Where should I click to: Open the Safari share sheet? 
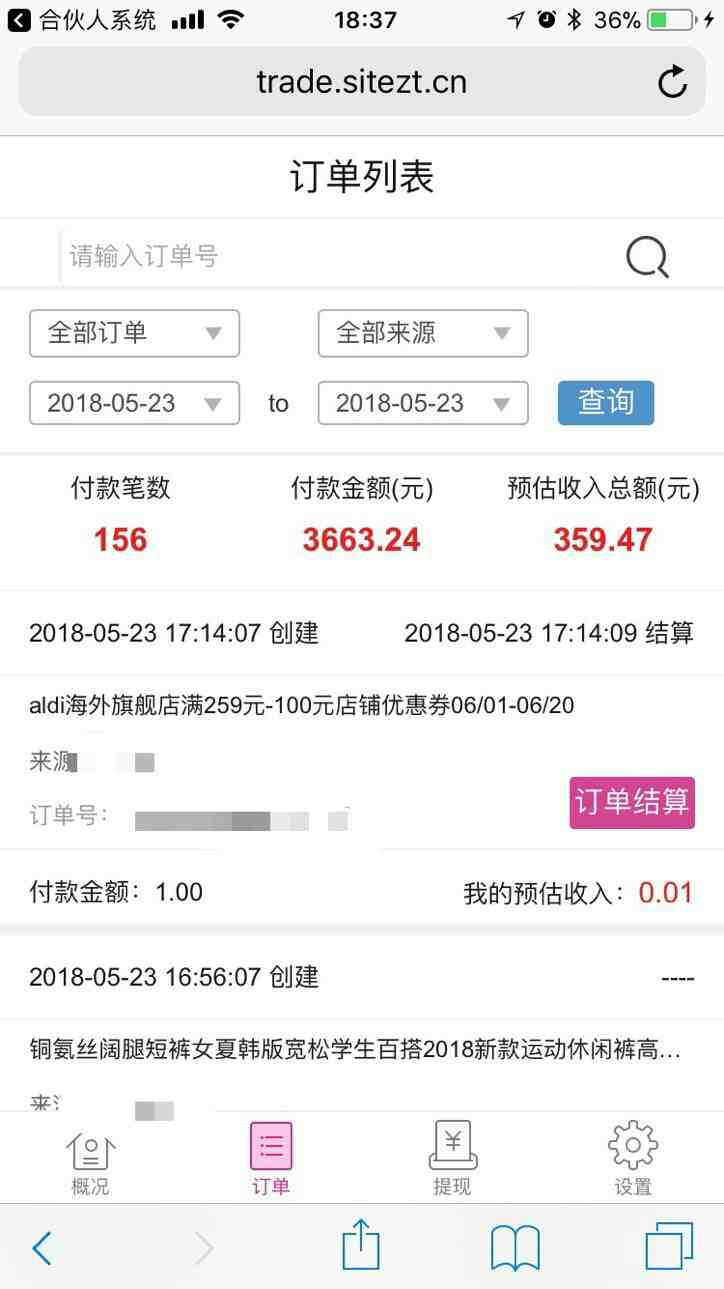[361, 1247]
